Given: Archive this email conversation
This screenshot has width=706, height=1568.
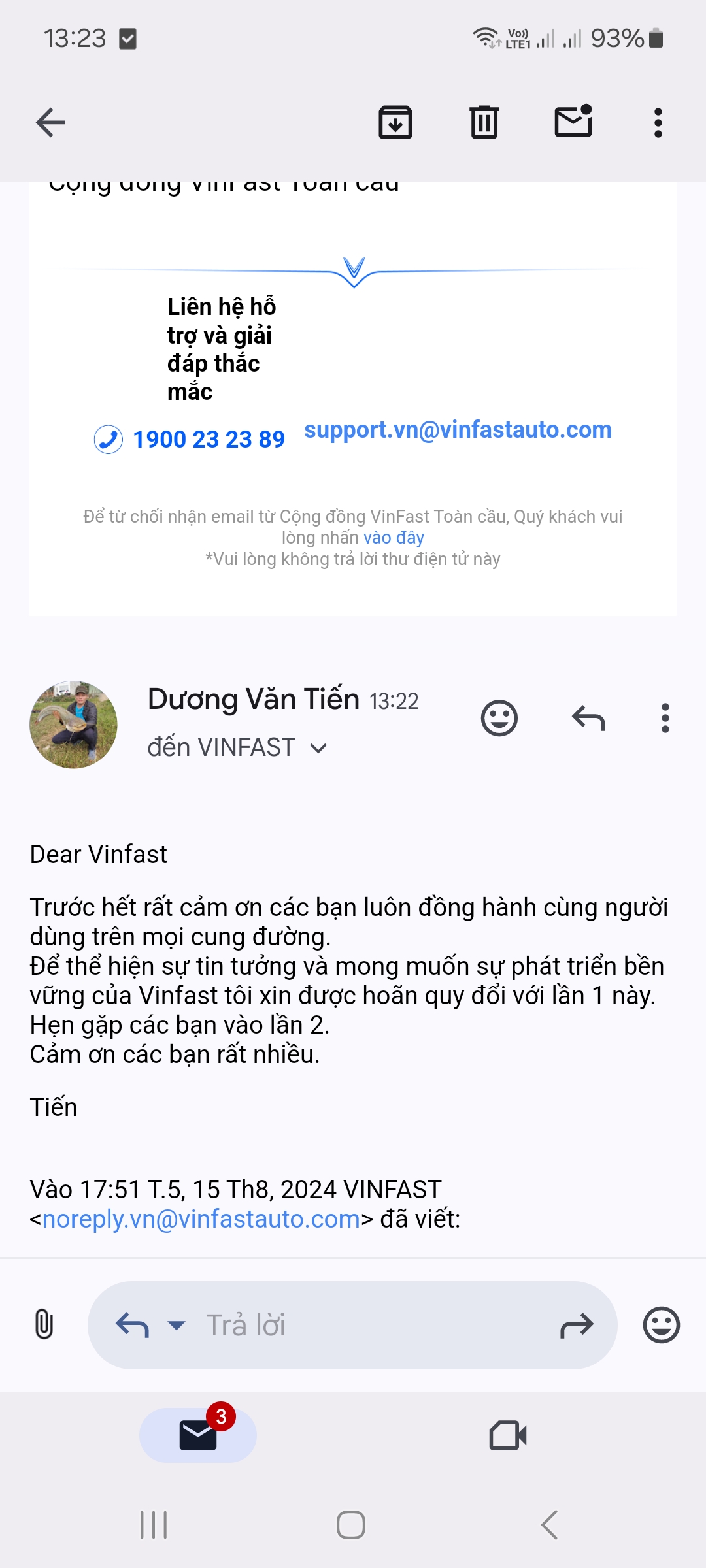Looking at the screenshot, I should click(395, 122).
